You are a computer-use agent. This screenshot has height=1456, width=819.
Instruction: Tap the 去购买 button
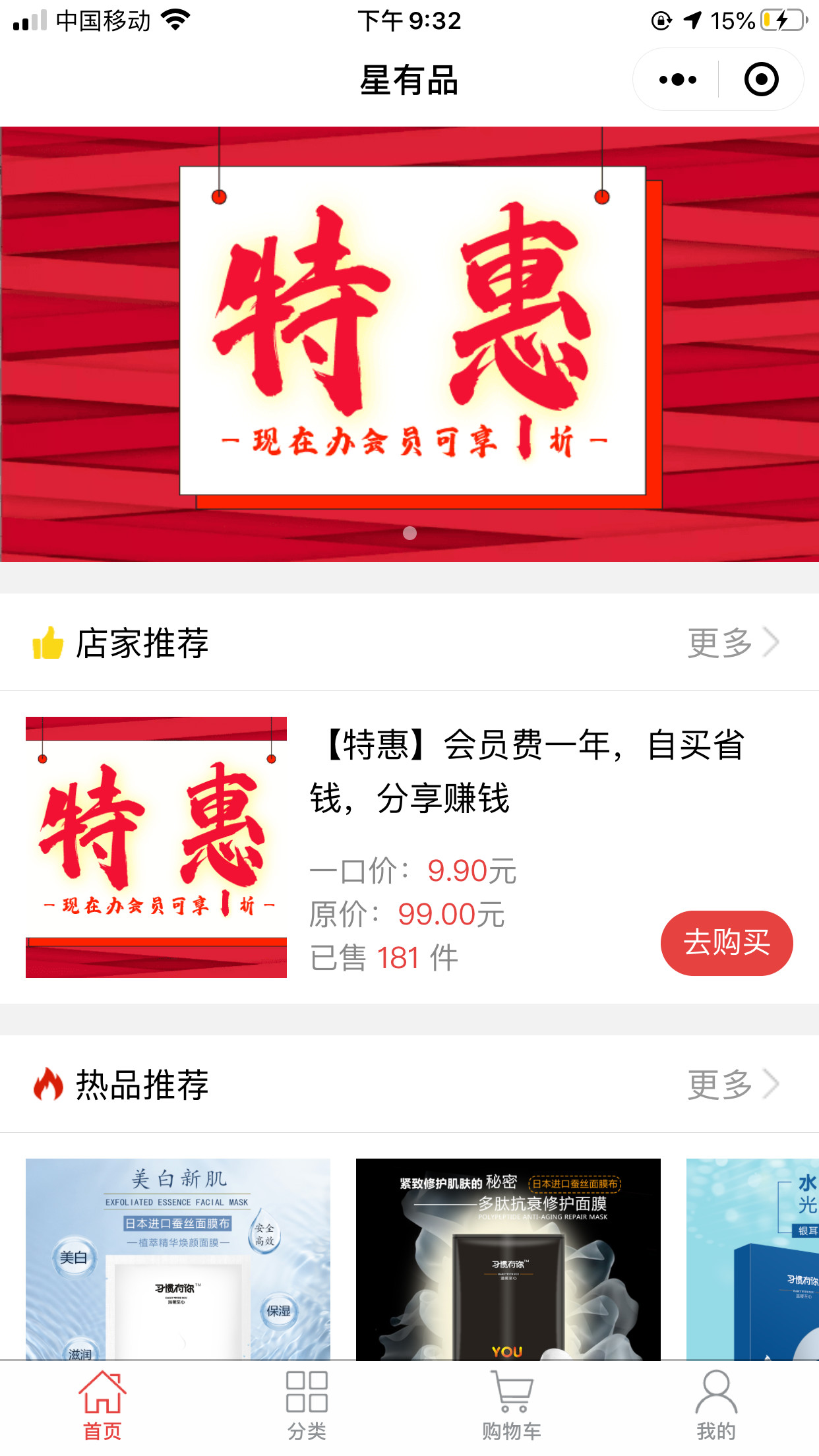pos(726,942)
